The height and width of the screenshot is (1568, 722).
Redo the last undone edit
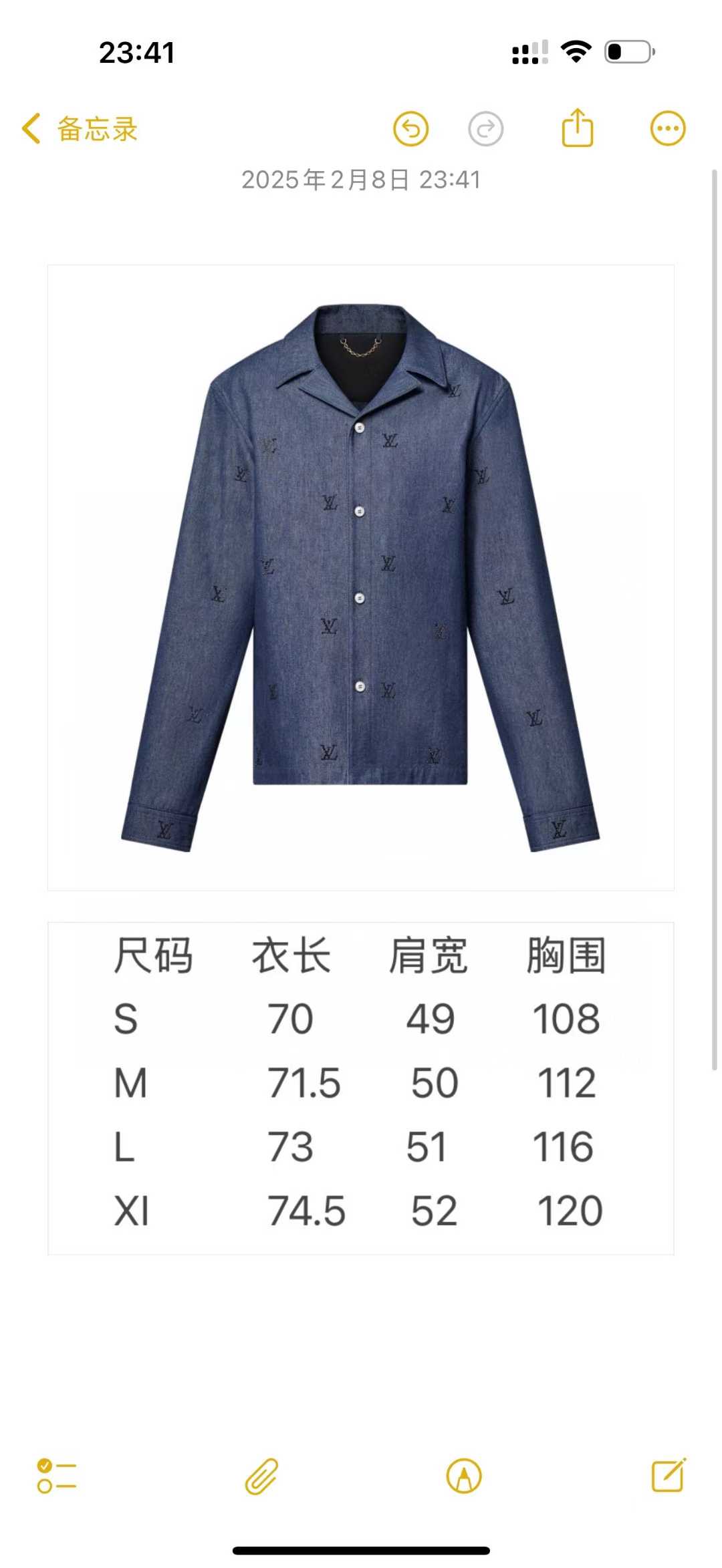click(486, 129)
